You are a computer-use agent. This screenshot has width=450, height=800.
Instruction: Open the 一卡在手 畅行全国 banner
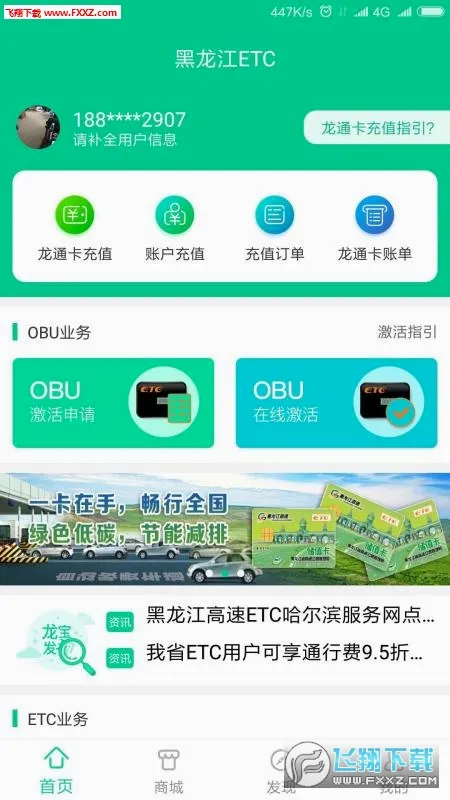pyautogui.click(x=225, y=529)
